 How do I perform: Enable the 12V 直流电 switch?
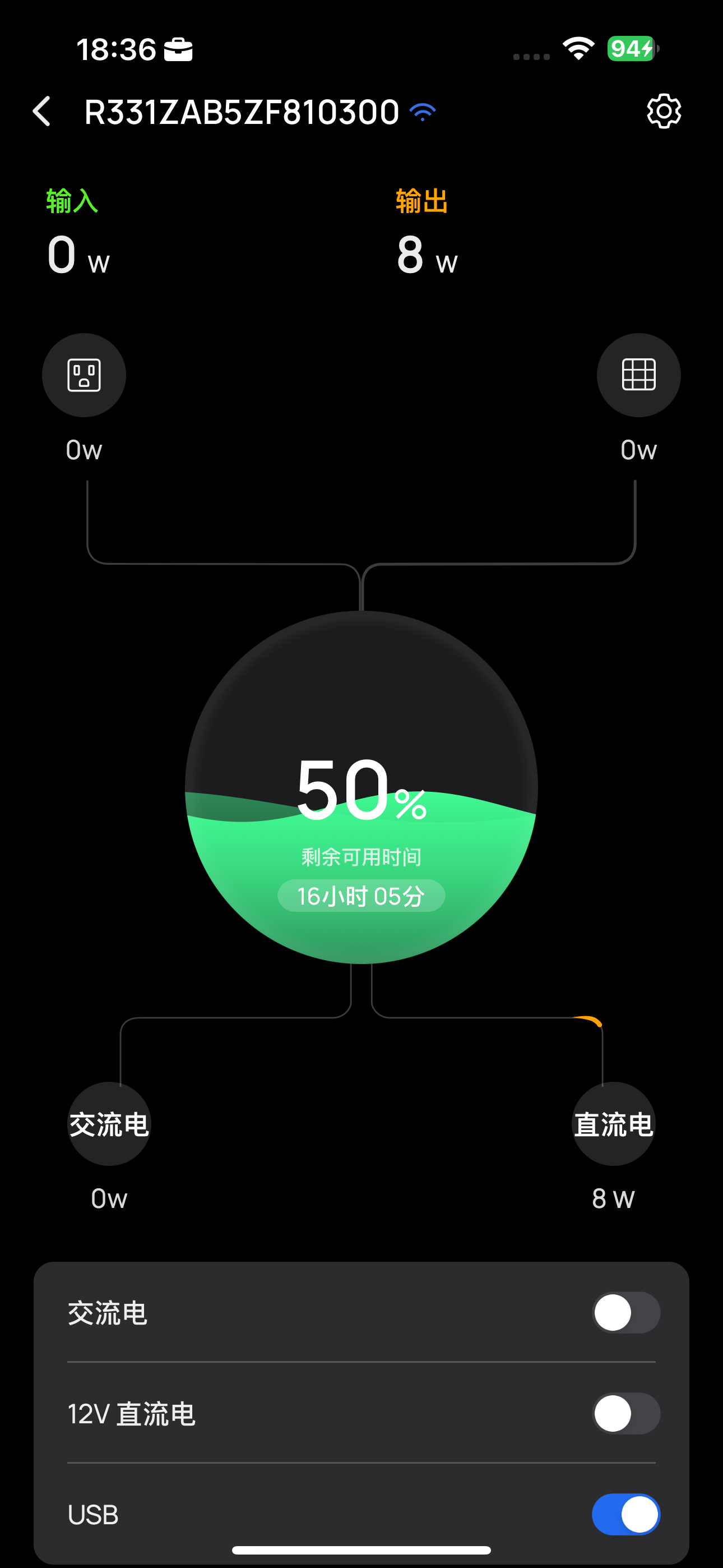point(625,1413)
